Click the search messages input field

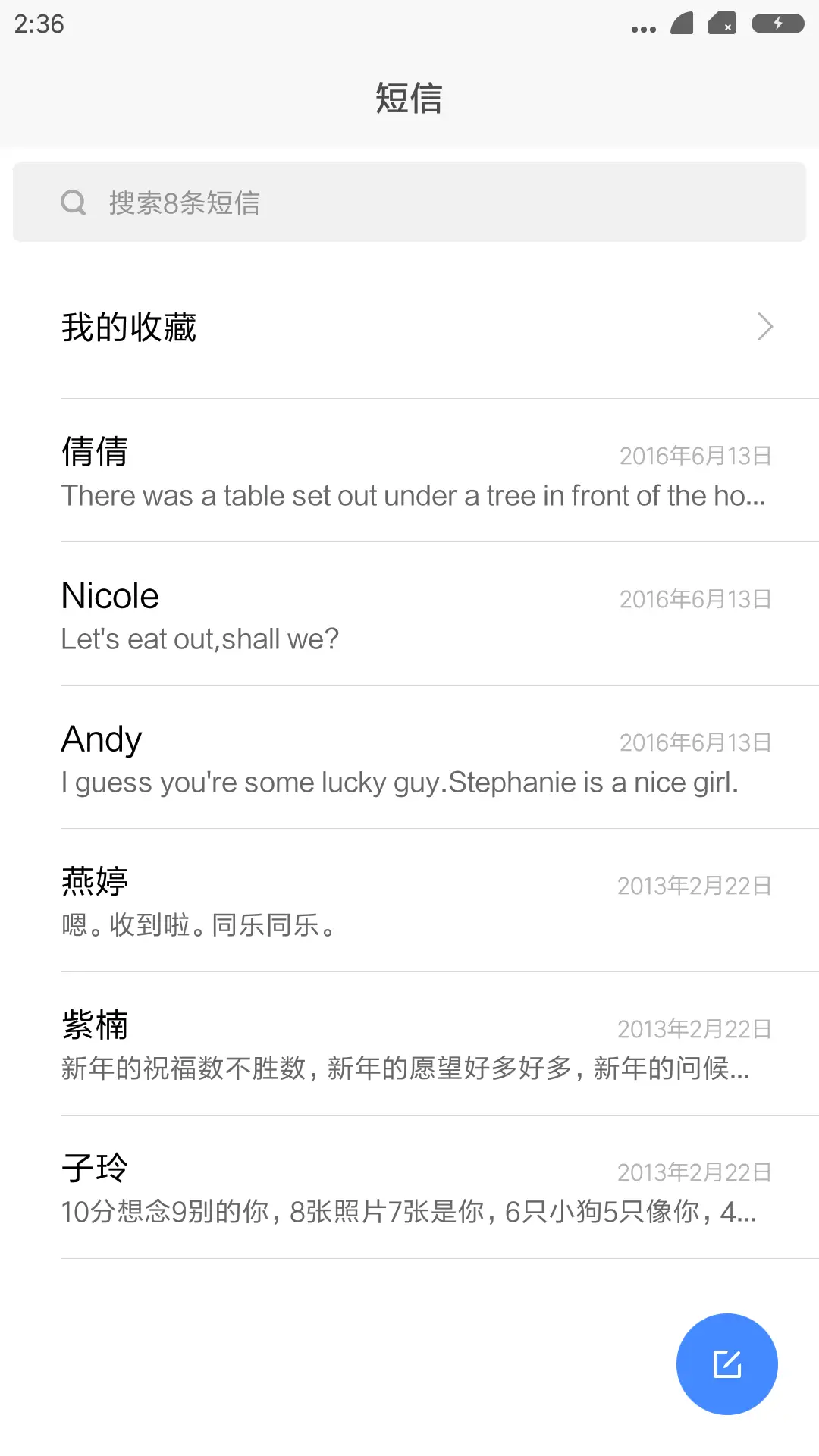coord(409,202)
